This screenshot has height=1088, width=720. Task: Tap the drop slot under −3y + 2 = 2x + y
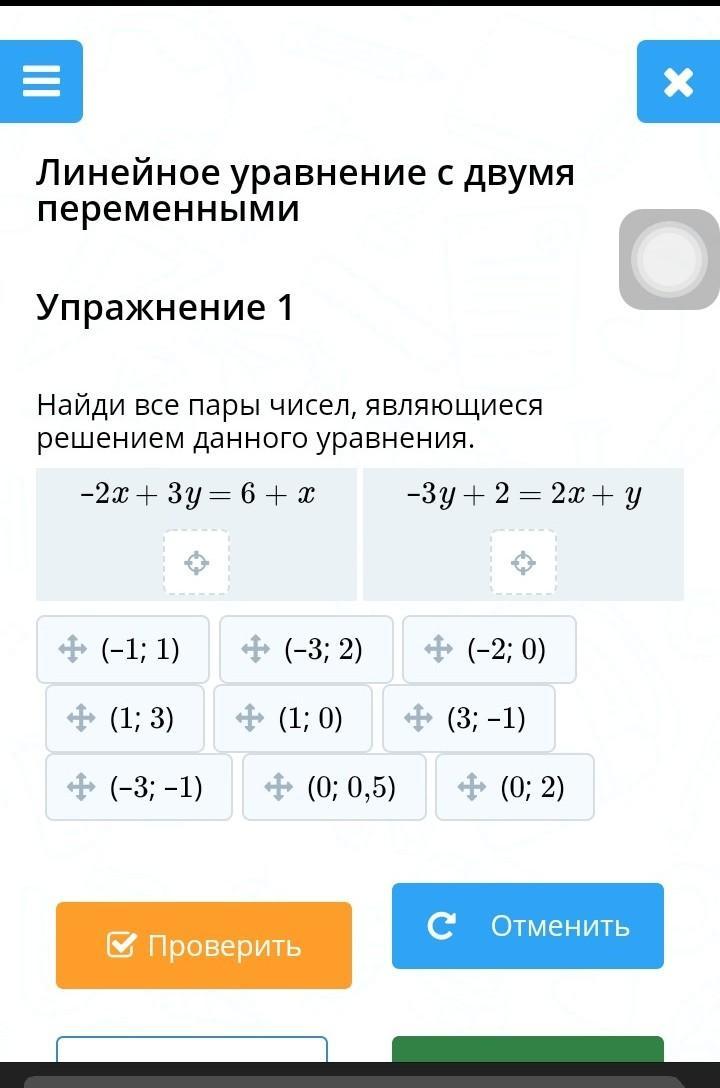[523, 563]
